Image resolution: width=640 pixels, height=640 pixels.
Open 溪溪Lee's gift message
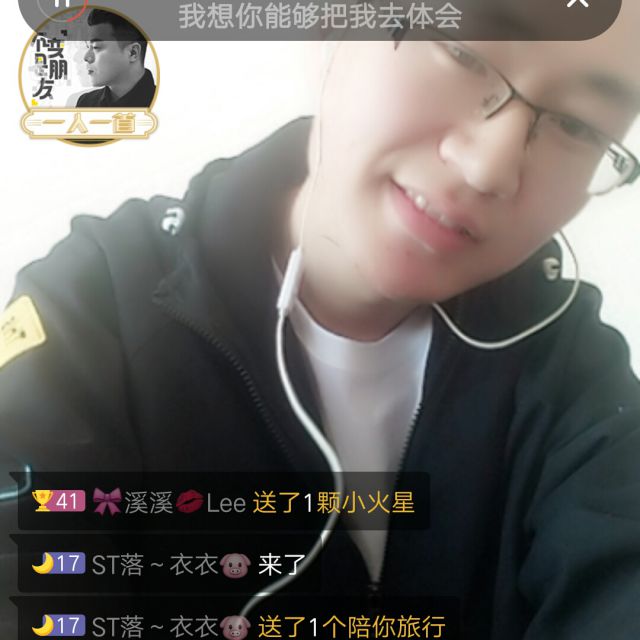pos(224,502)
